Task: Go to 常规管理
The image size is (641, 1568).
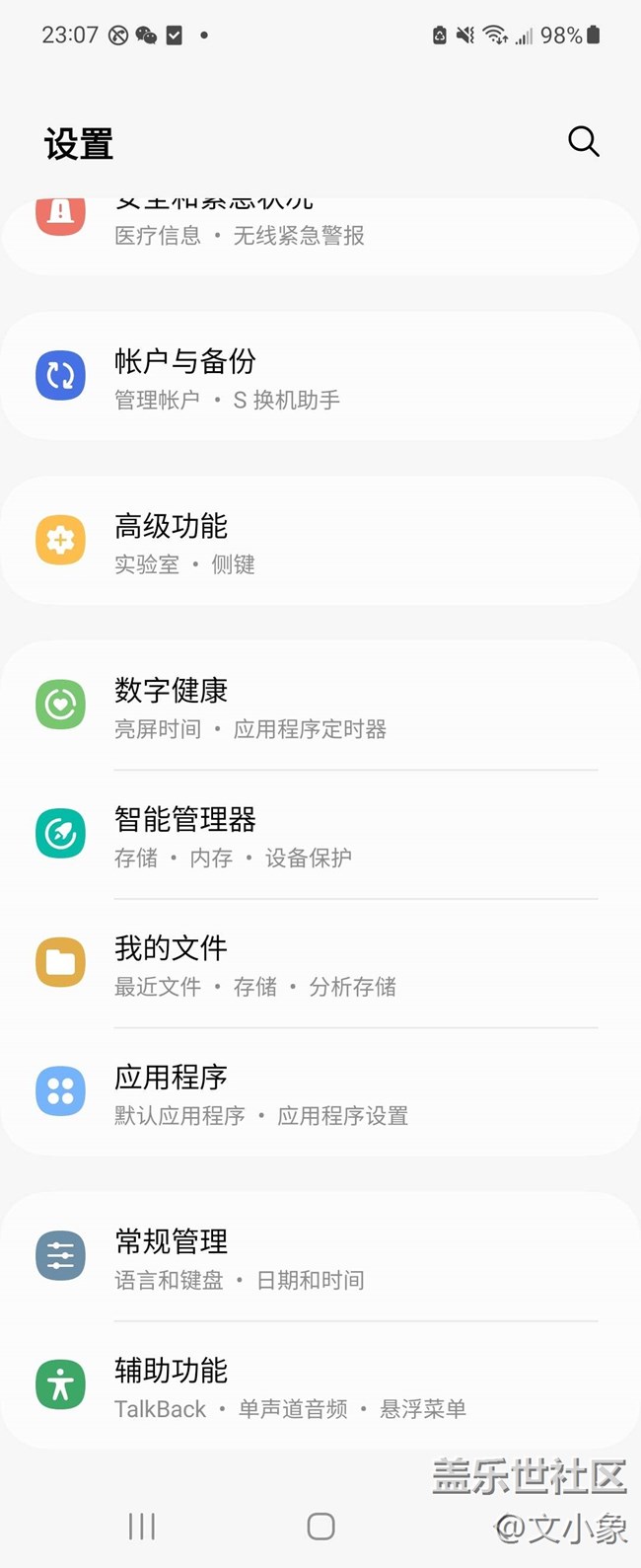Action: (x=320, y=1257)
